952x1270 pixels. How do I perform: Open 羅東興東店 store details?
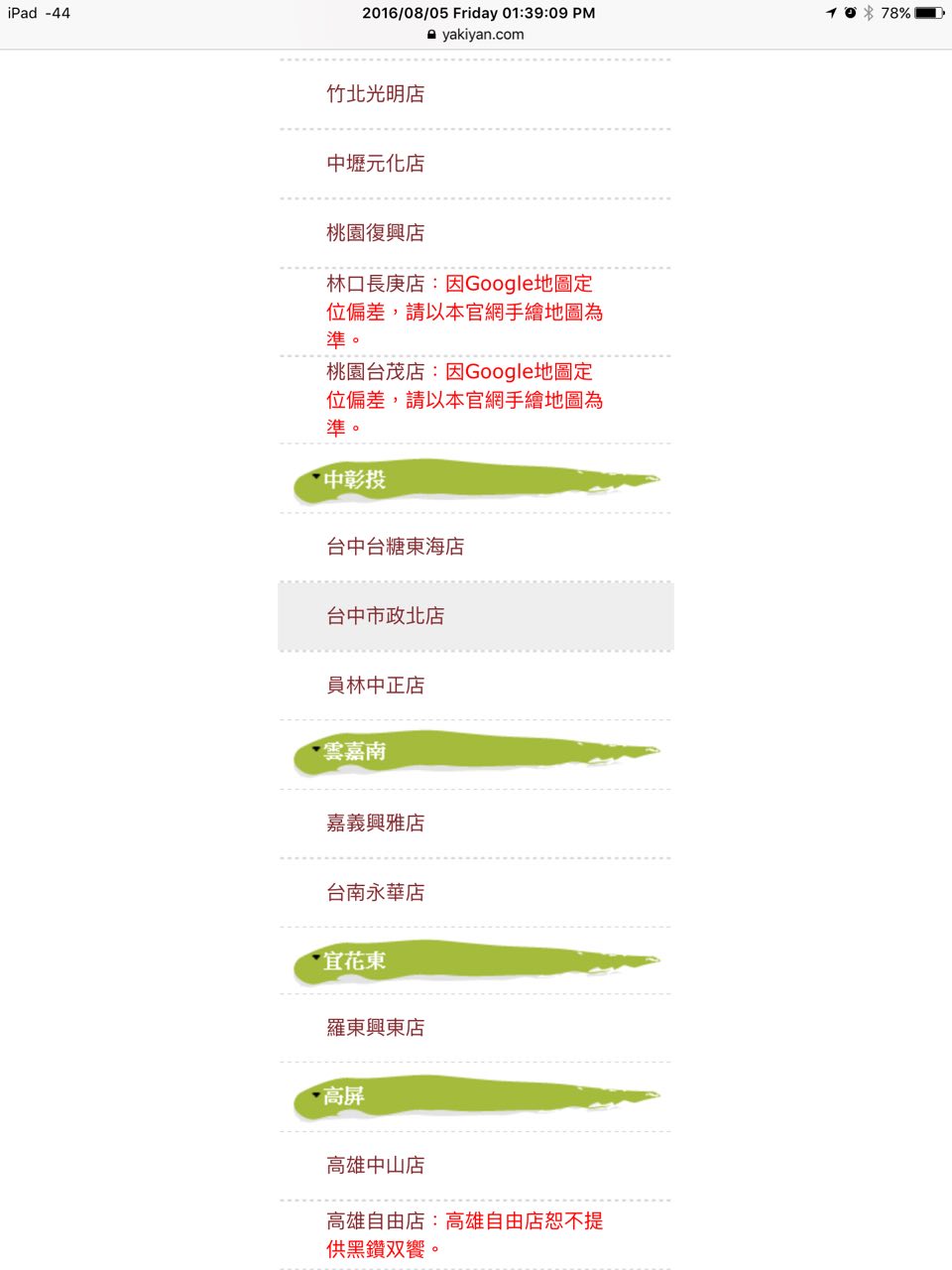376,1028
